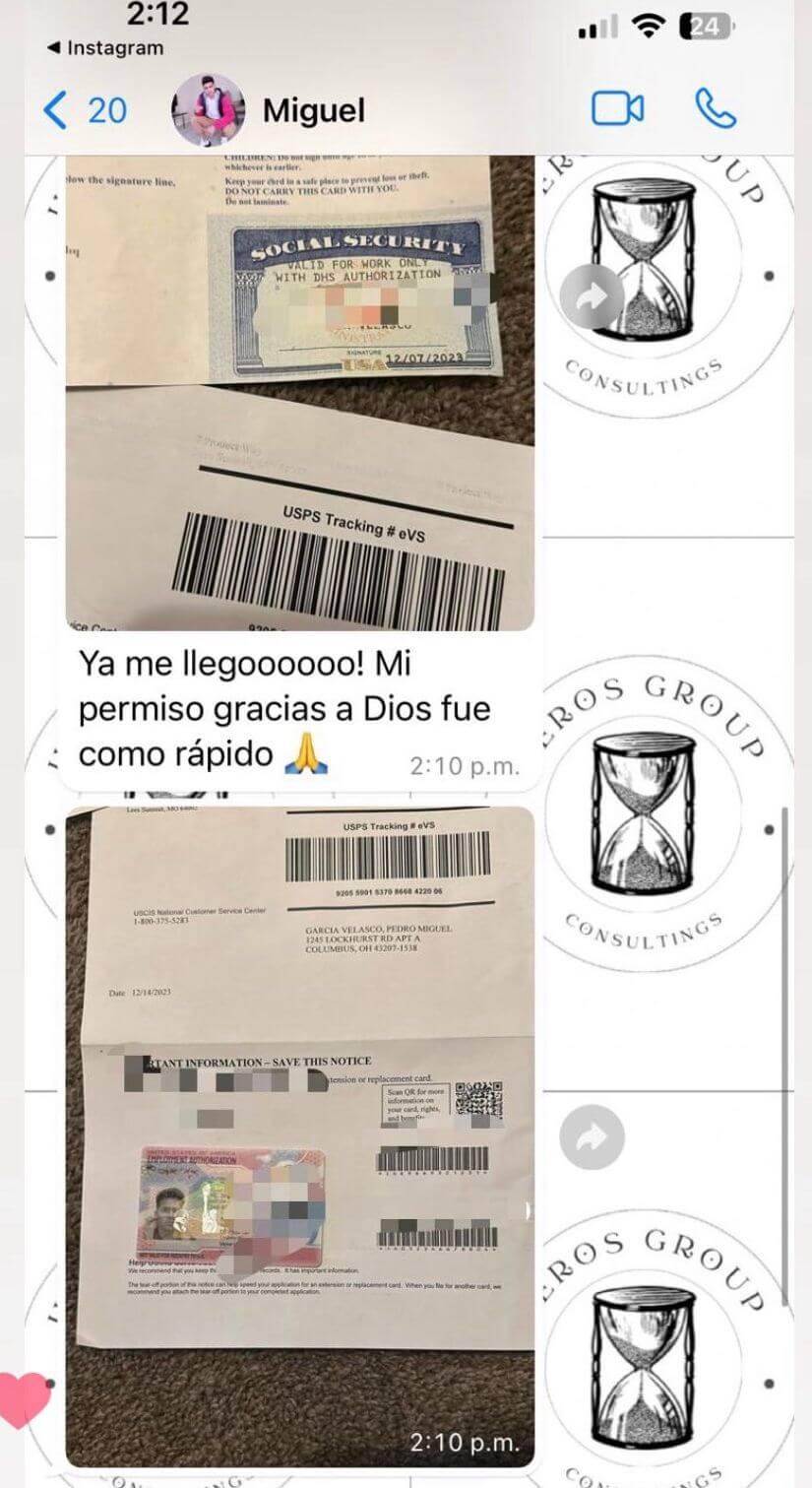Image resolution: width=812 pixels, height=1488 pixels.
Task: Open the Social Security card photo
Action: pos(300,394)
